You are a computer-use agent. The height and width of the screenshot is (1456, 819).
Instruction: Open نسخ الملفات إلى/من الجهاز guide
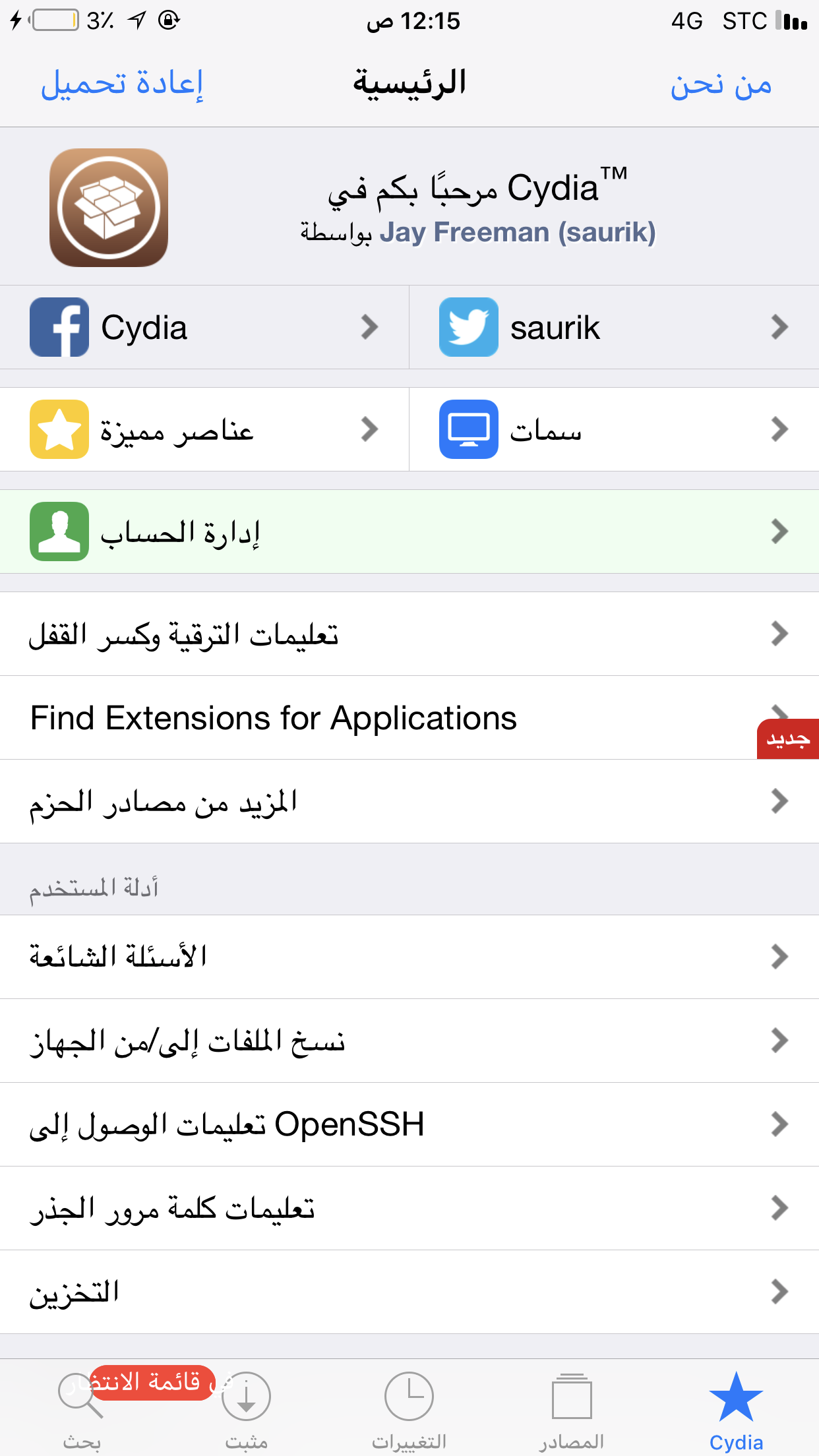tap(409, 1041)
